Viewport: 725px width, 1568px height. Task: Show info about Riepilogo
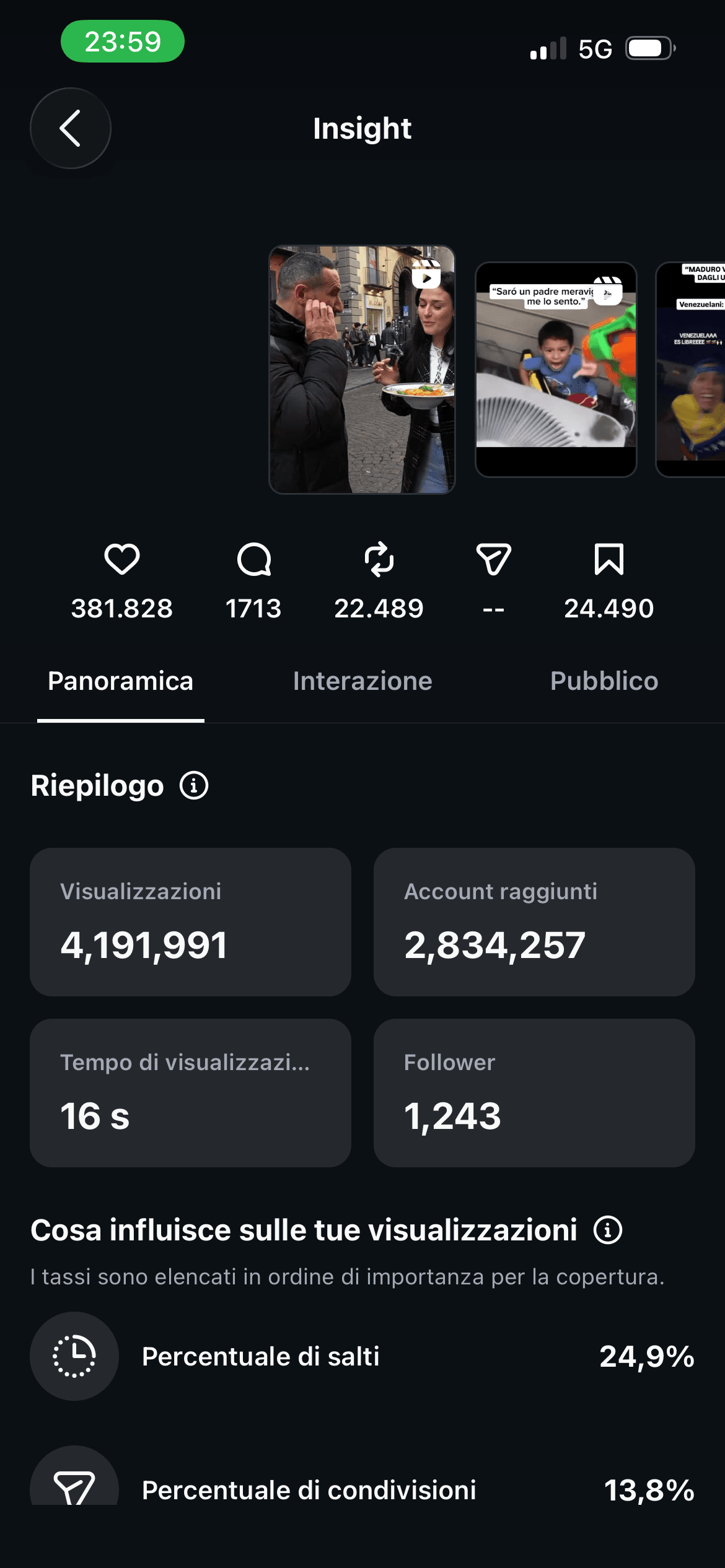pos(194,786)
